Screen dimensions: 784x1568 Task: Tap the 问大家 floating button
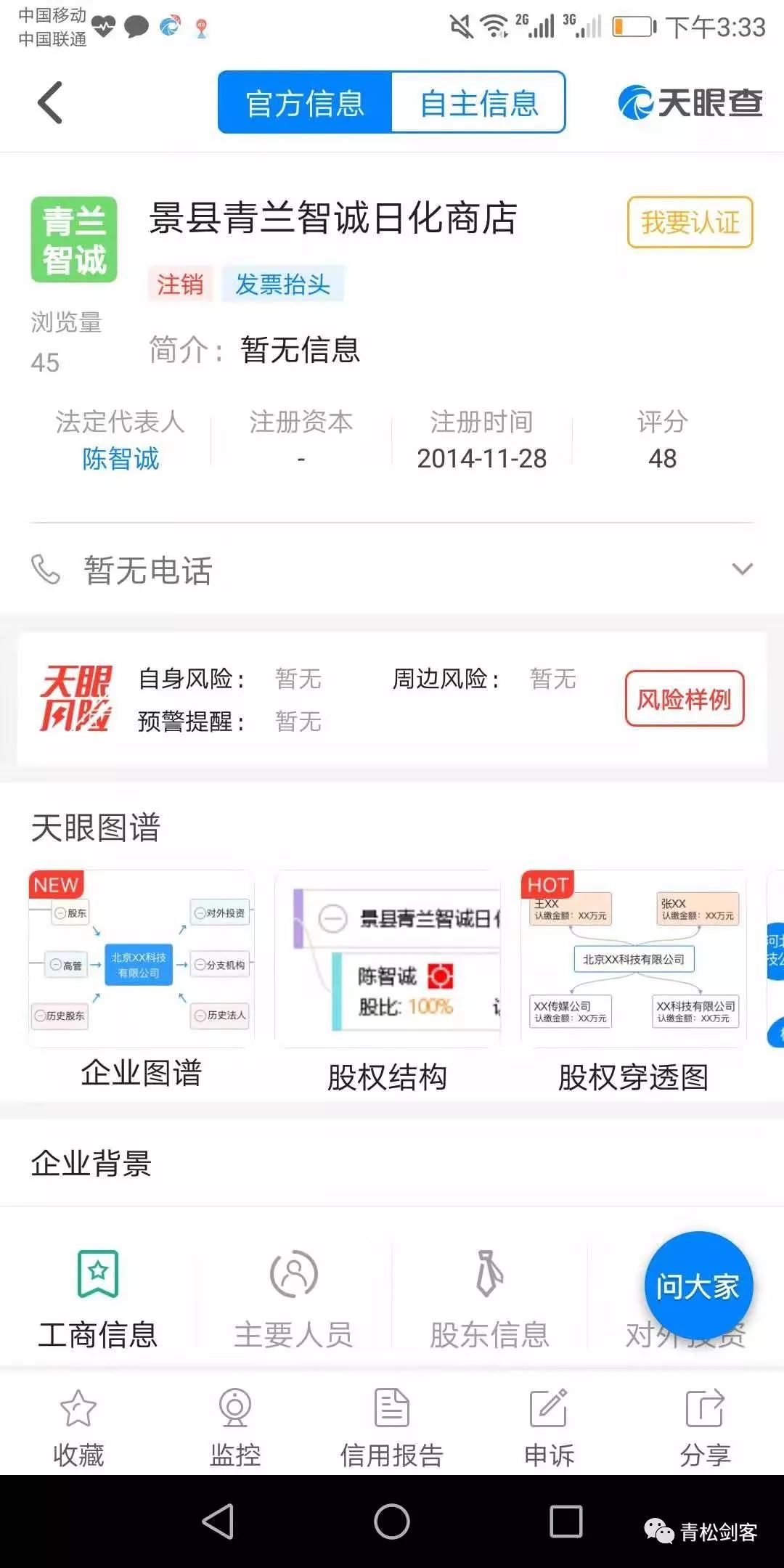tap(698, 1286)
